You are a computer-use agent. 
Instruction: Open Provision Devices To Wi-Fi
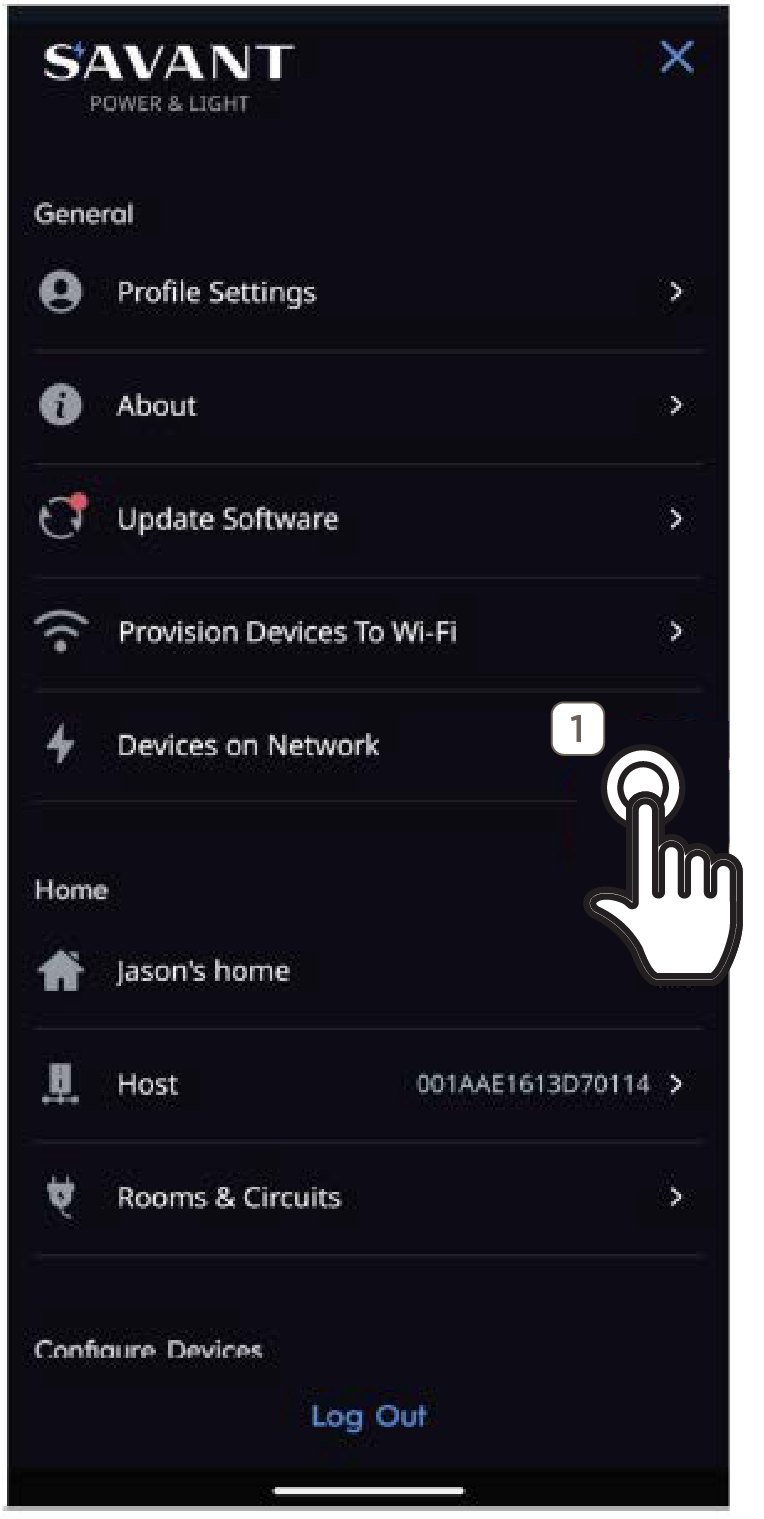287,632
